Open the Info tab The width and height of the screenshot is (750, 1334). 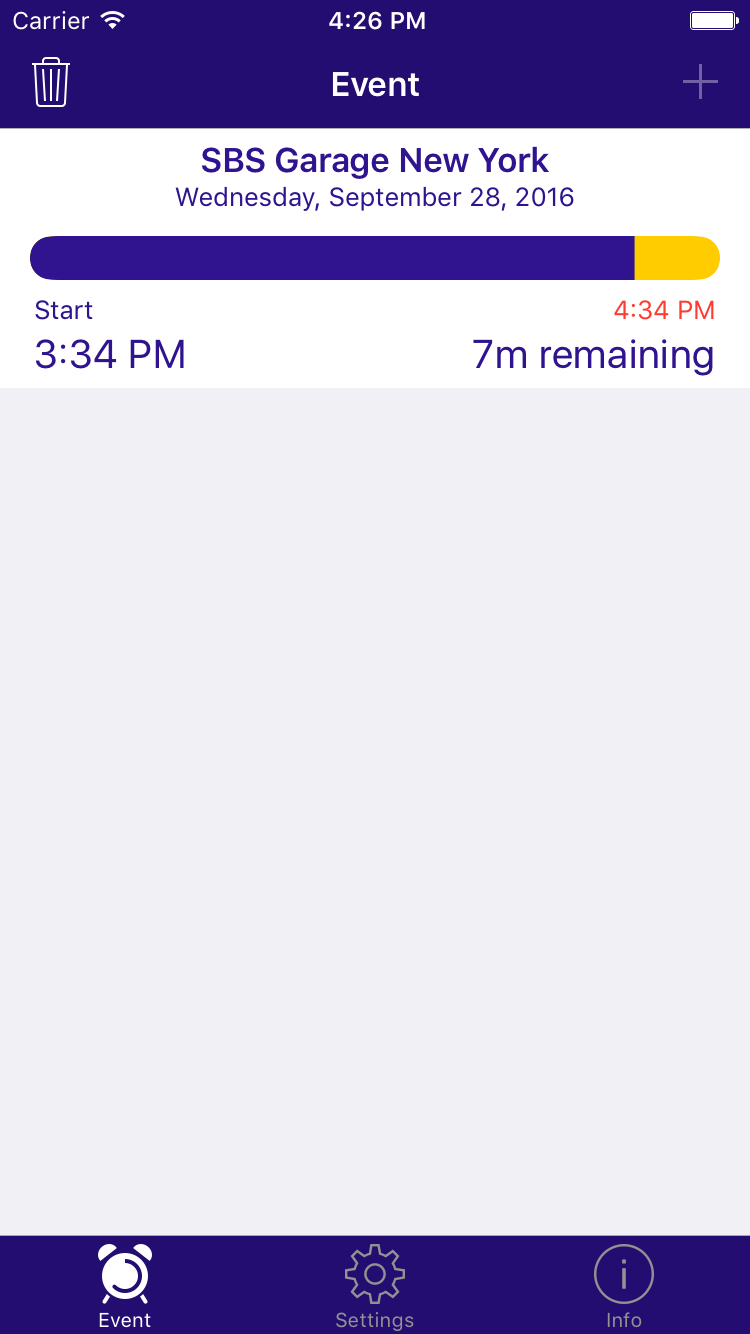coord(623,1285)
